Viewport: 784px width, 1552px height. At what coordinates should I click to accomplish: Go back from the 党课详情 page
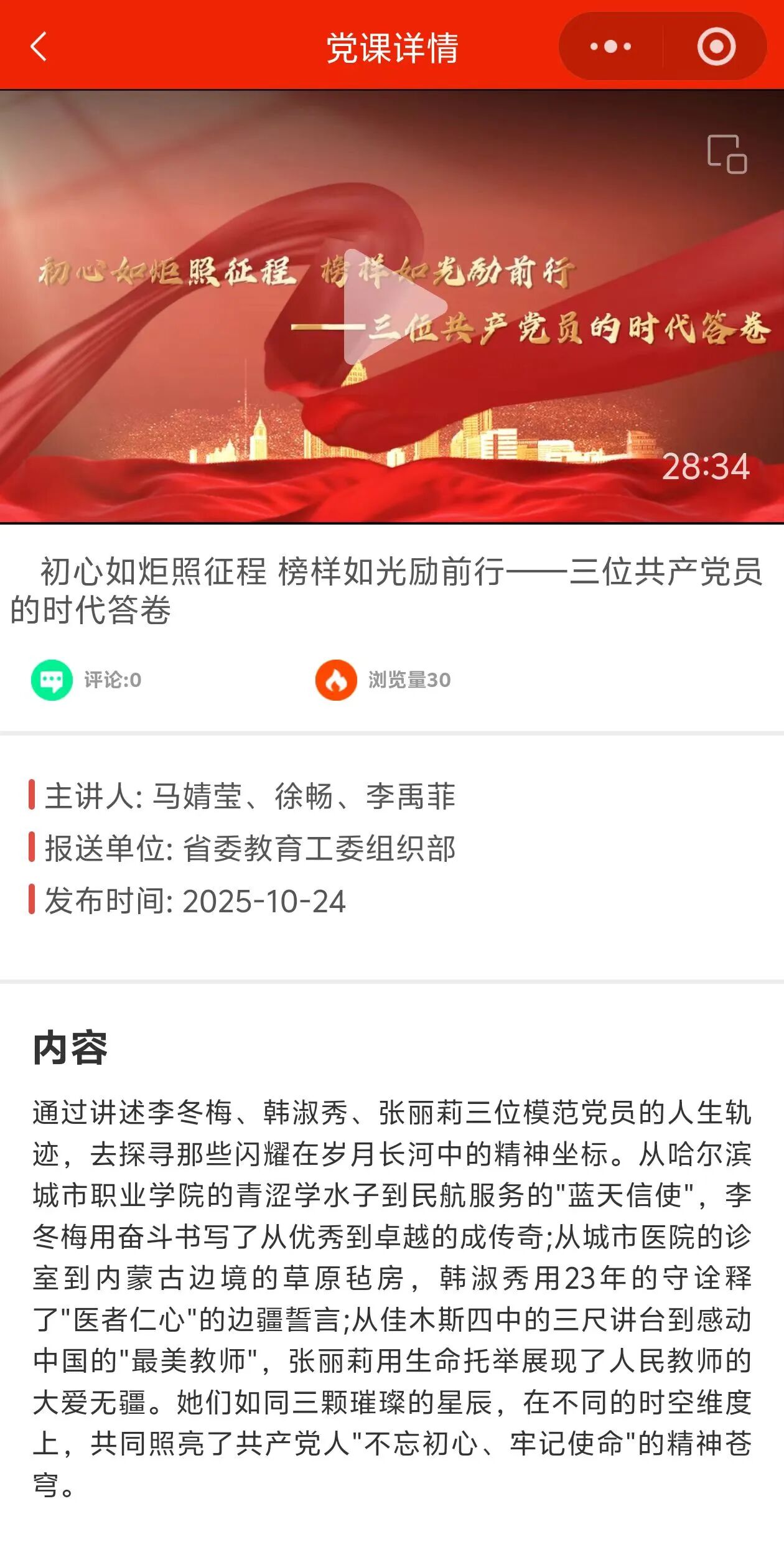pos(39,47)
